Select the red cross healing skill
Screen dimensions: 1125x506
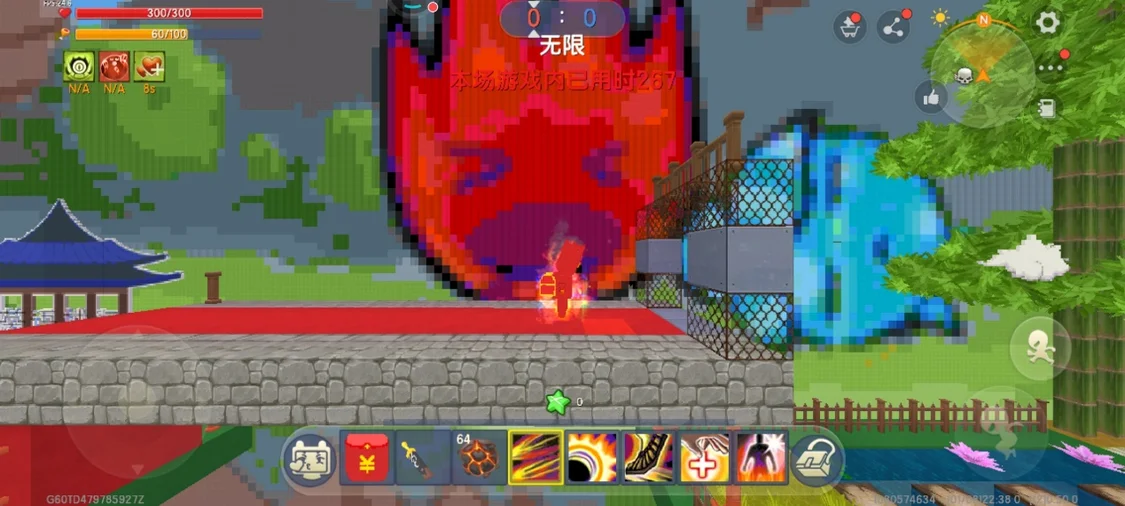[705, 458]
